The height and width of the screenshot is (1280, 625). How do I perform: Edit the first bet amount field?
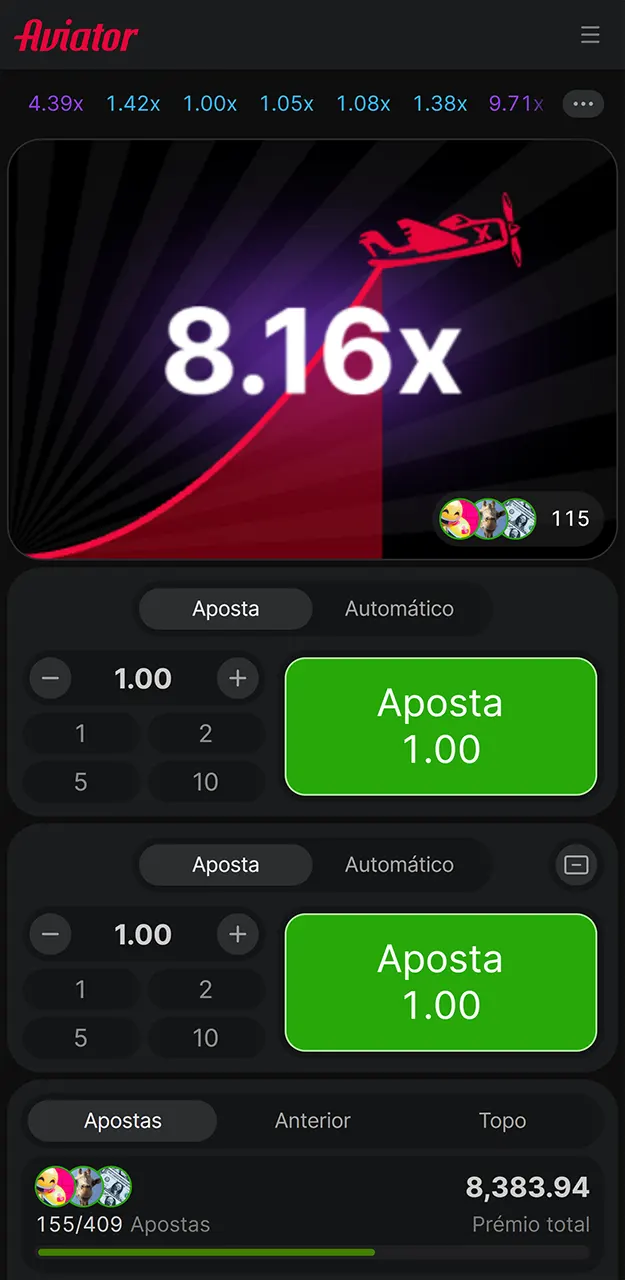[143, 679]
